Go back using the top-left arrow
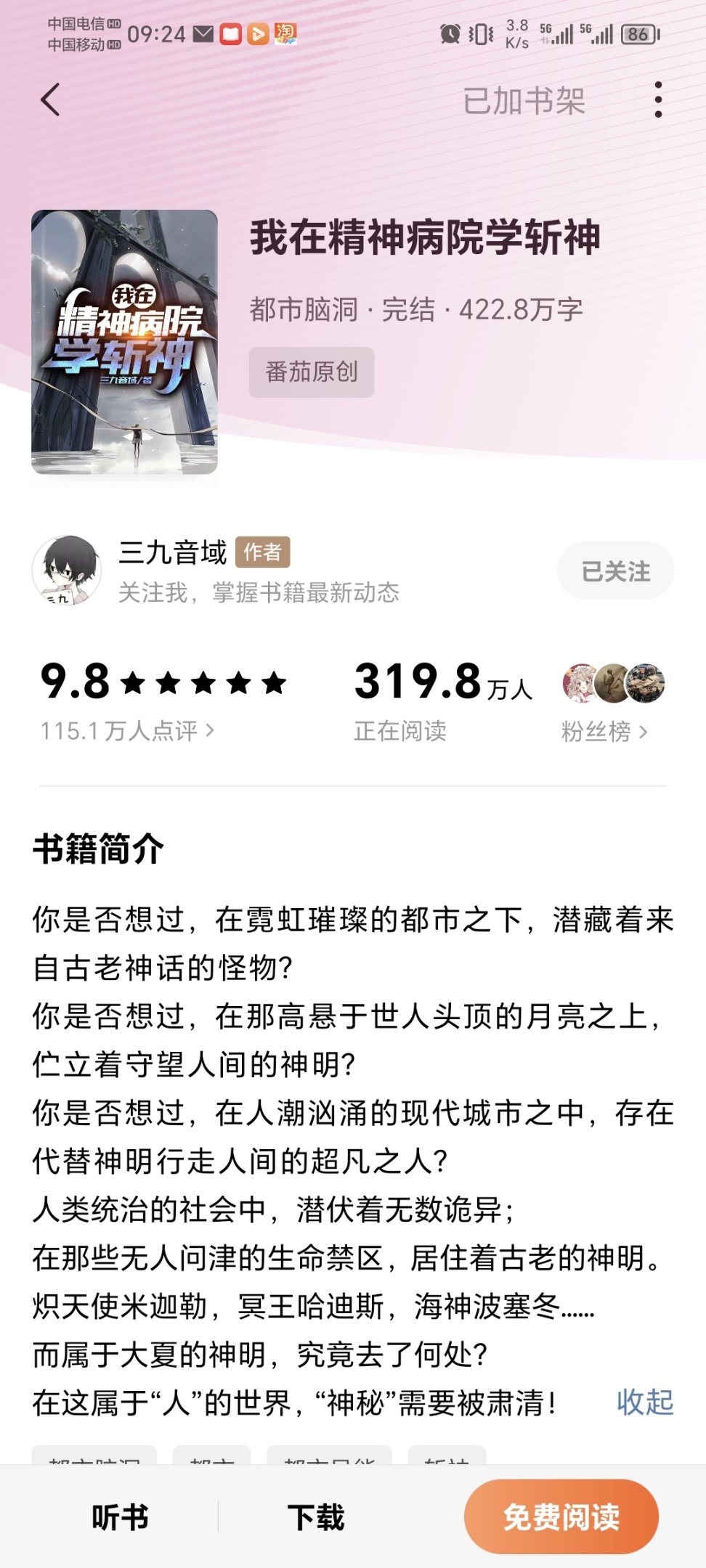 50,99
